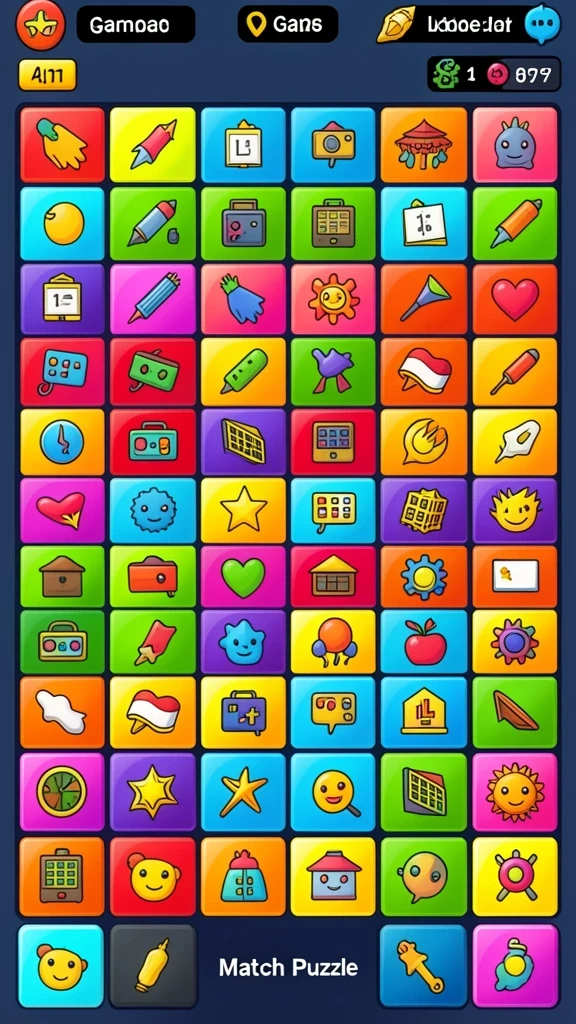Pick the green heart tile
This screenshot has width=576, height=1024.
click(x=243, y=578)
